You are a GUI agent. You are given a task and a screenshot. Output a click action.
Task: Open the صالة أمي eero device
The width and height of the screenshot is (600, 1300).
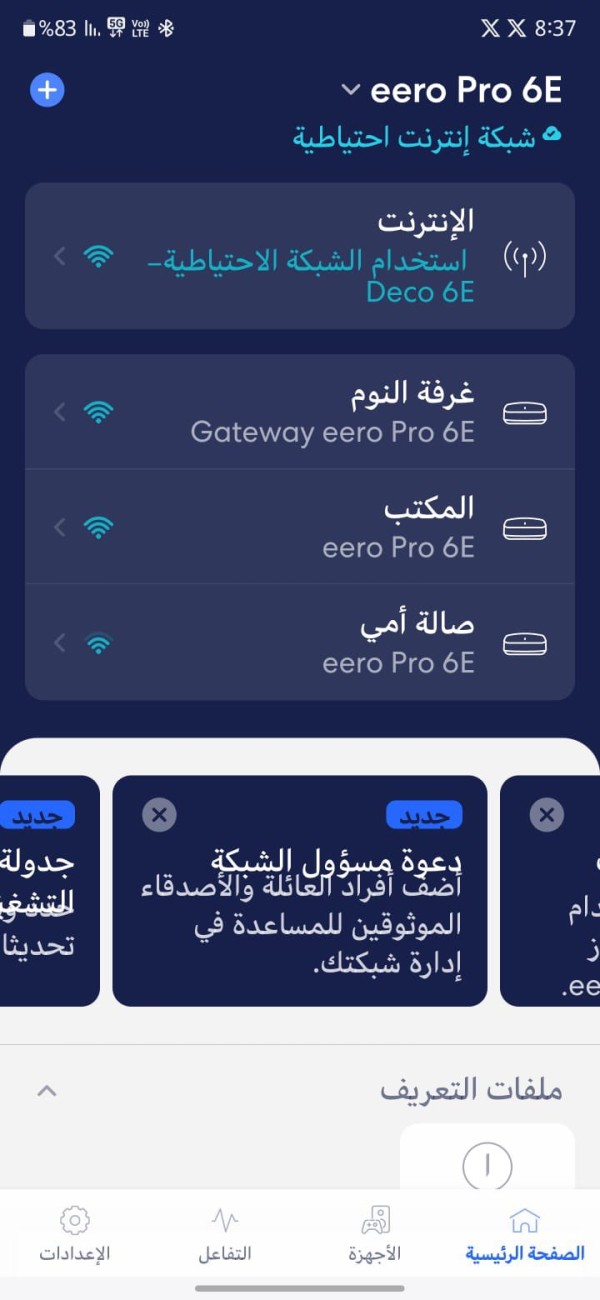(x=300, y=642)
